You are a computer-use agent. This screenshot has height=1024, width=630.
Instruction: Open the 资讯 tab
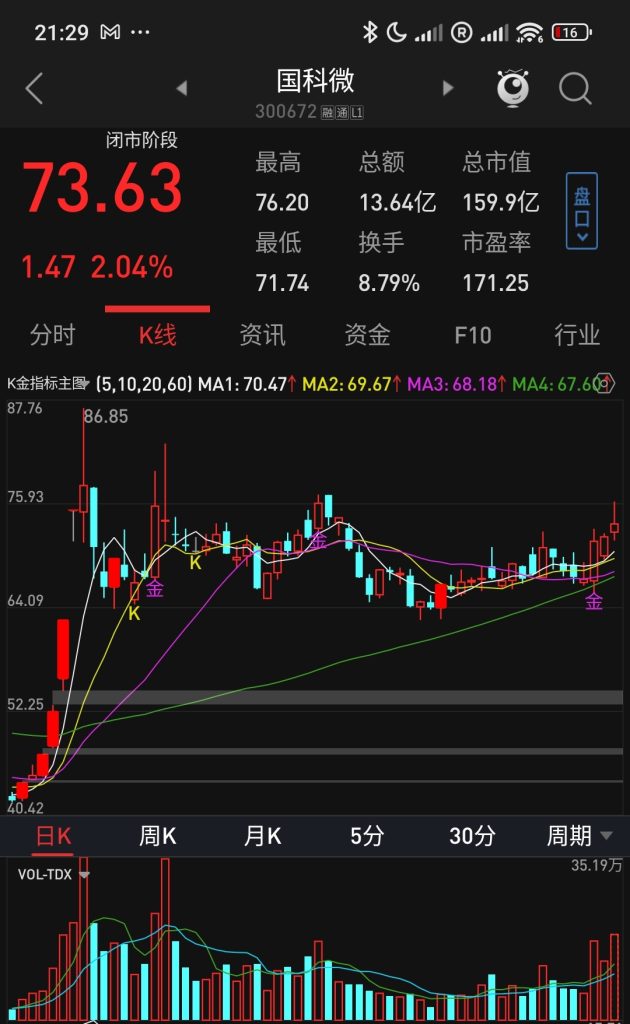pos(262,335)
